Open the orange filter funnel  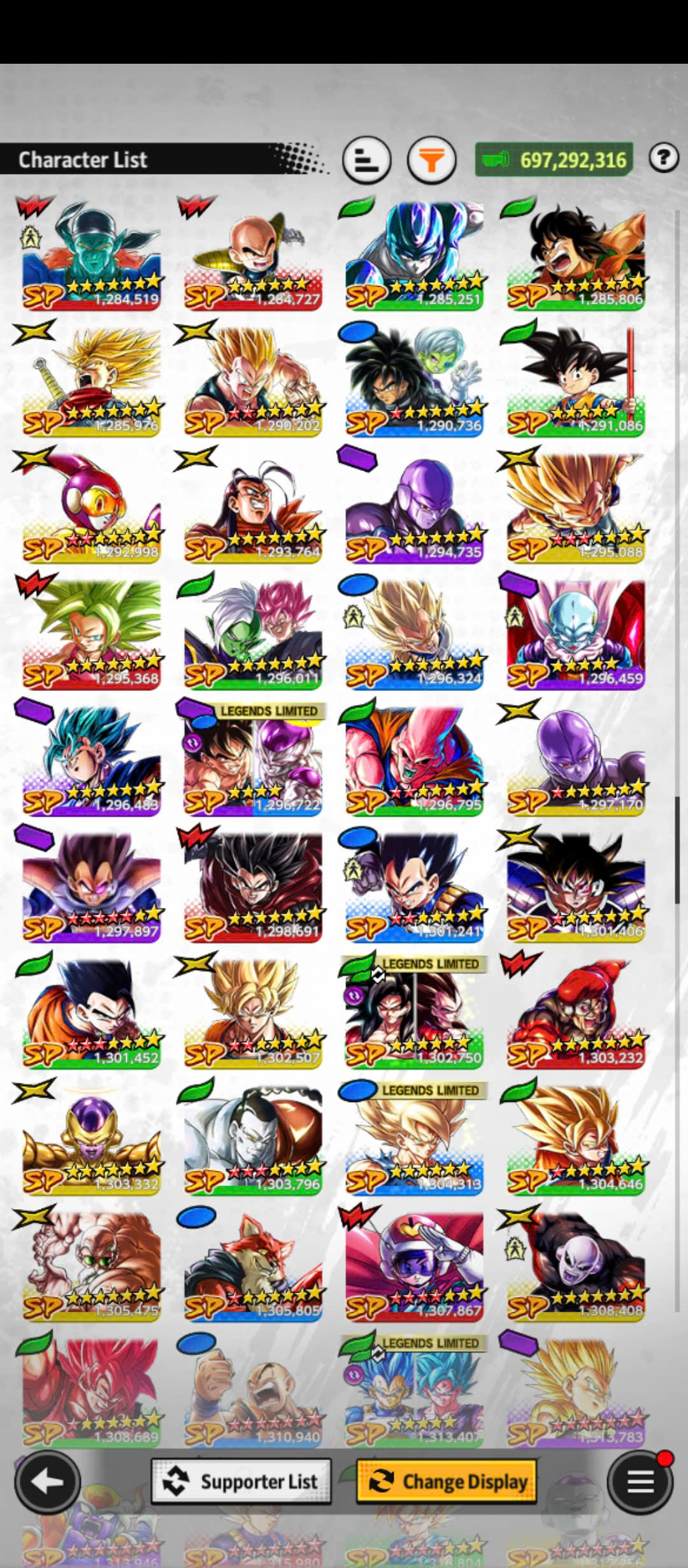tap(431, 159)
